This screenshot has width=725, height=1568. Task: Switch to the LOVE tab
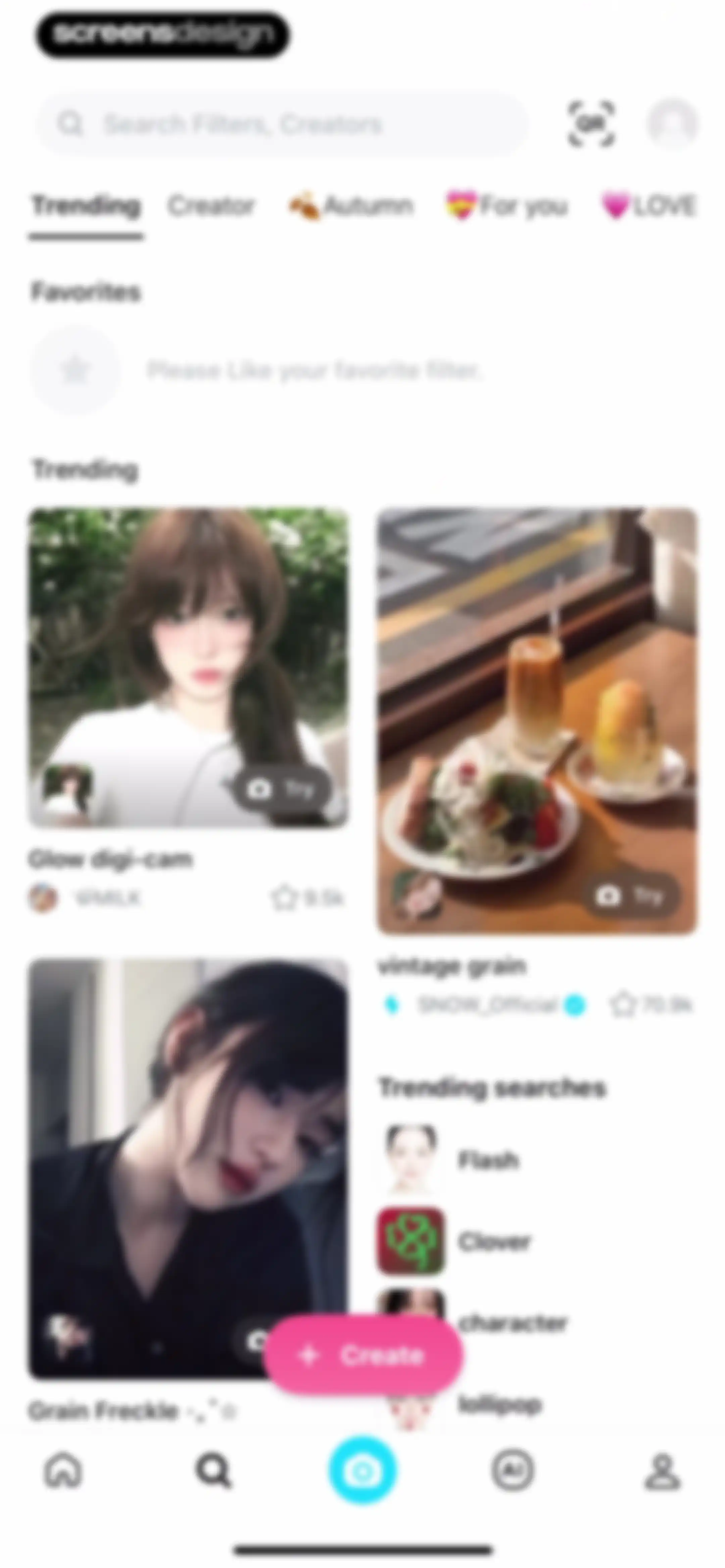pos(648,206)
